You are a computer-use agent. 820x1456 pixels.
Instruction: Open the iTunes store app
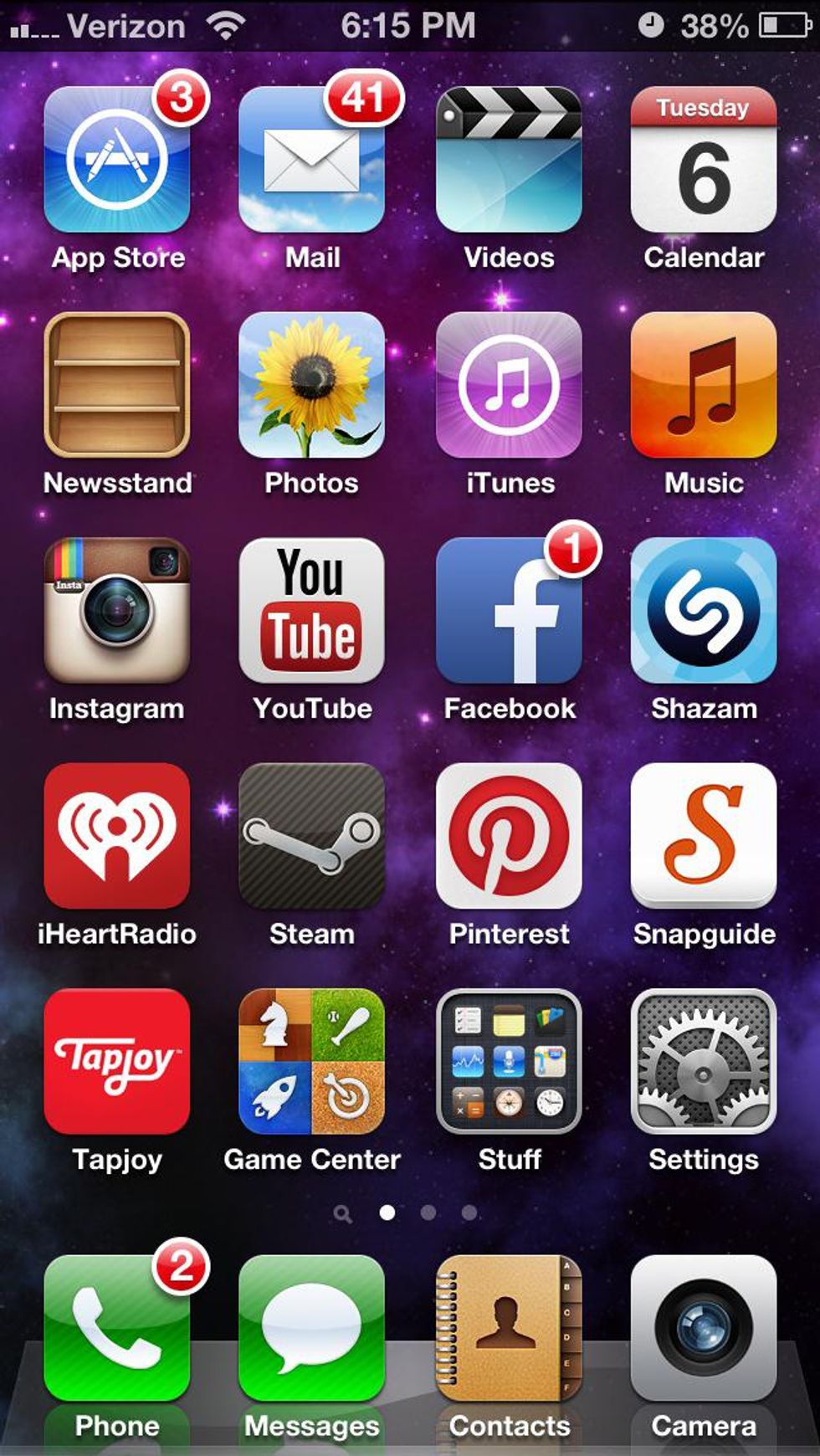(509, 385)
